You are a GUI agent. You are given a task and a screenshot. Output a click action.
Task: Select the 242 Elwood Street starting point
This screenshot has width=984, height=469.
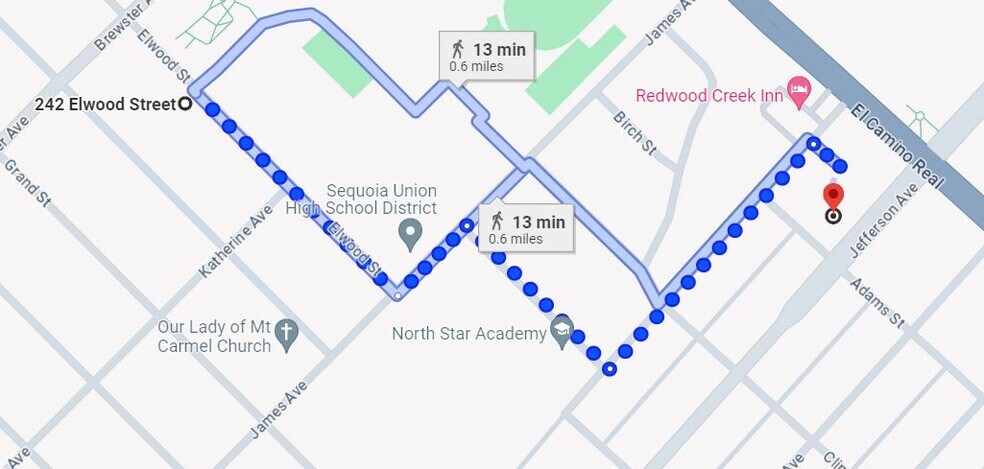185,104
